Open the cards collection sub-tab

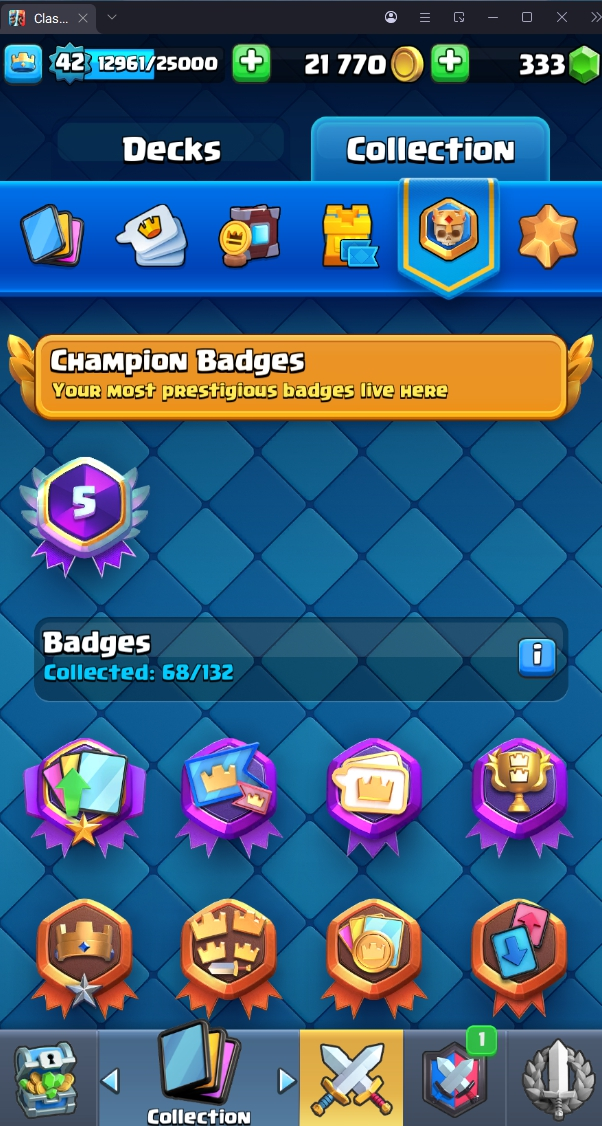pos(52,237)
